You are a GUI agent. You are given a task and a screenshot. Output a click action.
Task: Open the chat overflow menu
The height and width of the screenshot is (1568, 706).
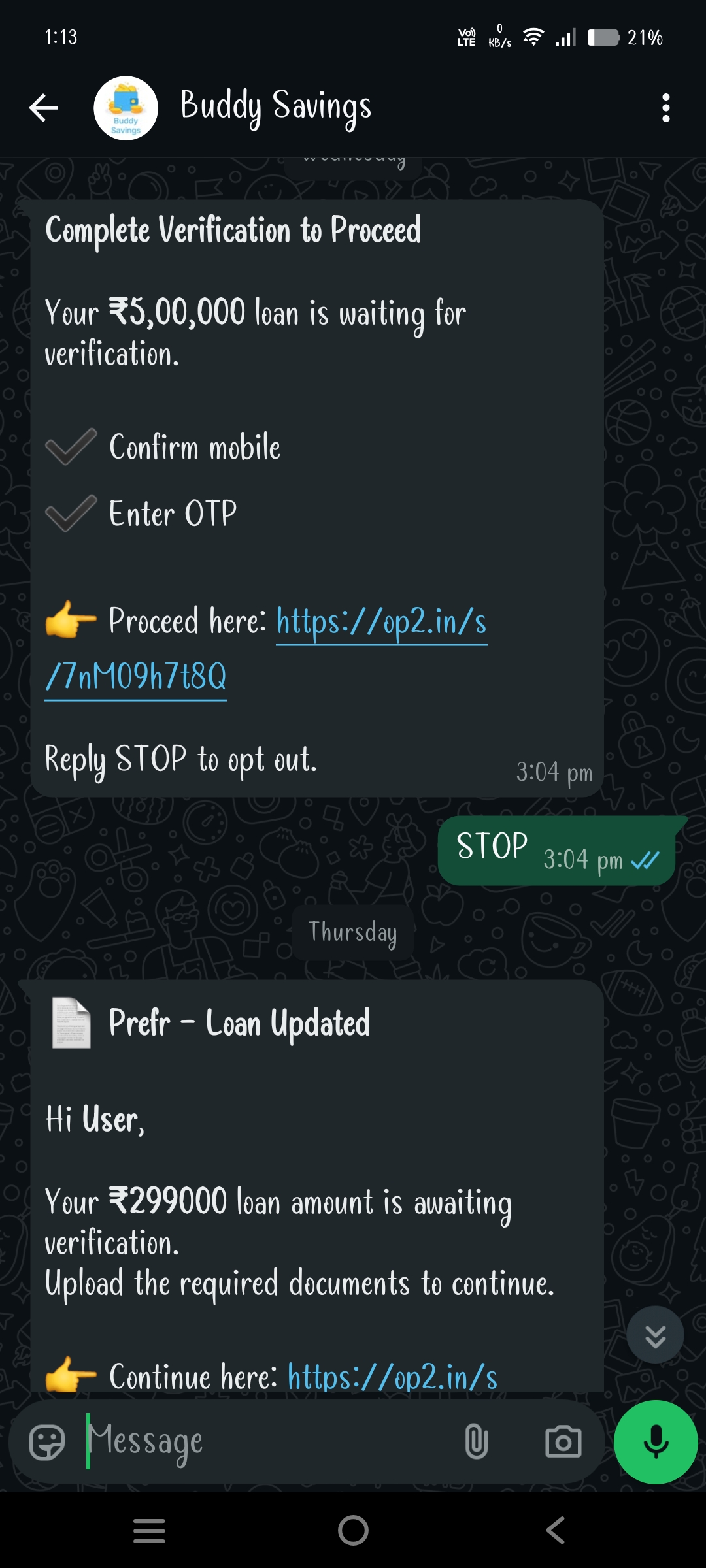(665, 108)
